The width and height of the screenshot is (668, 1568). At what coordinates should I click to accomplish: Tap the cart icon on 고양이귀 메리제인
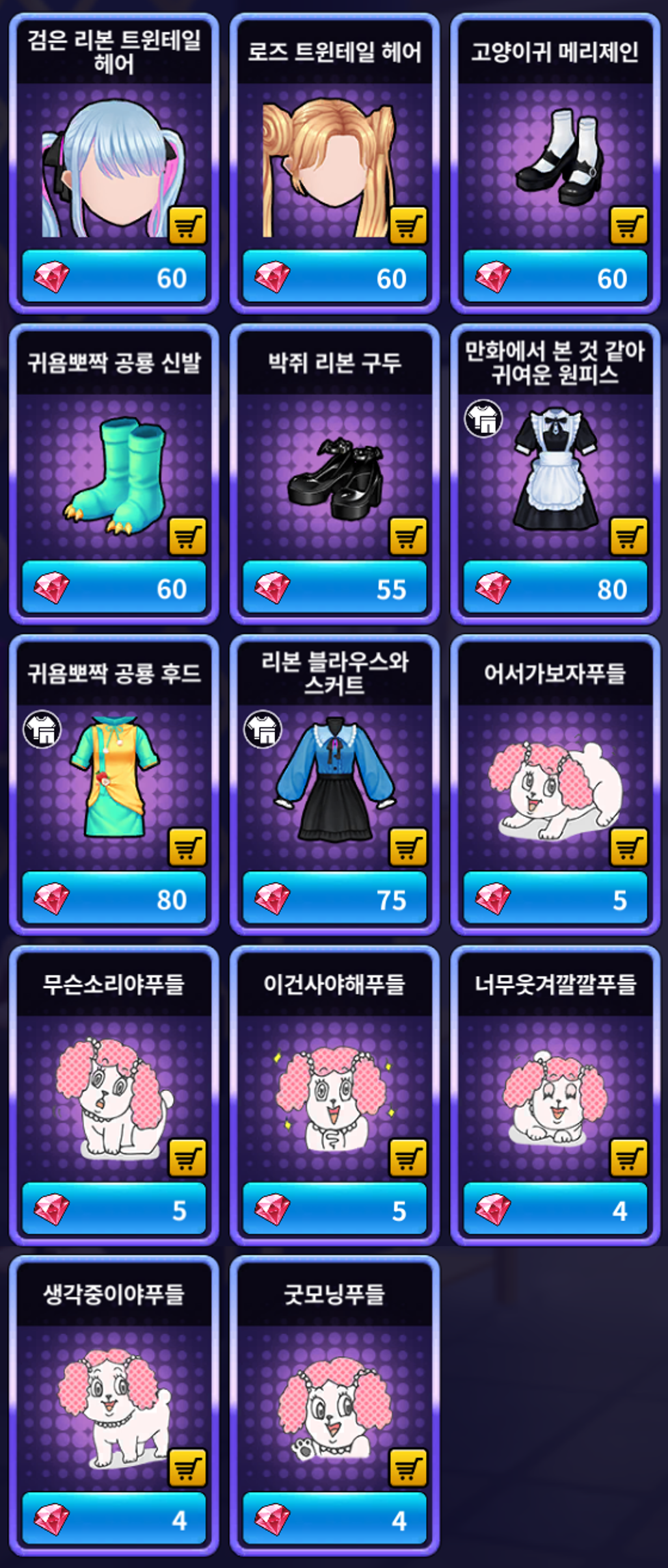(628, 225)
